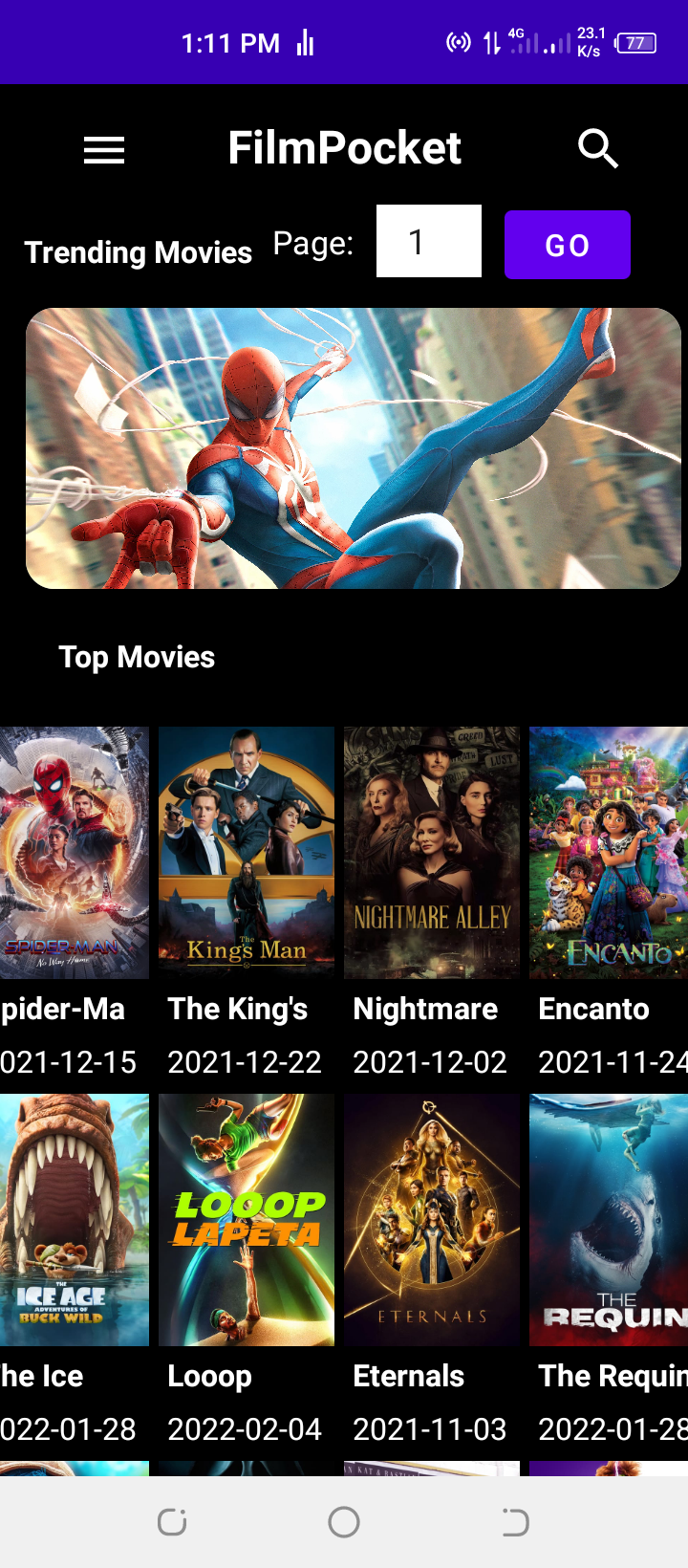
Task: Open the hamburger navigation menu
Action: tap(103, 149)
